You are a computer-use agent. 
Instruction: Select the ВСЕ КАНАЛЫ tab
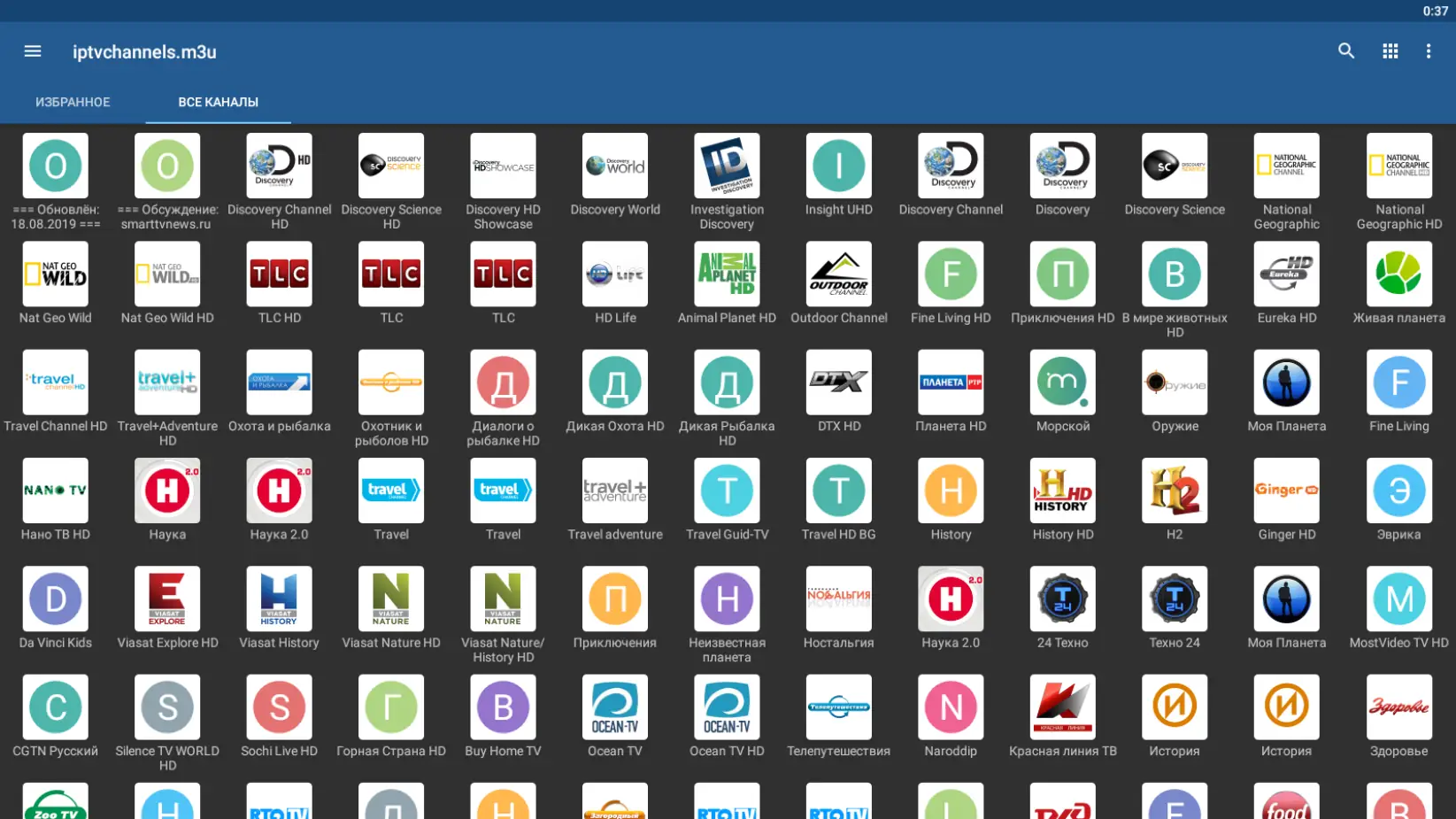218,102
